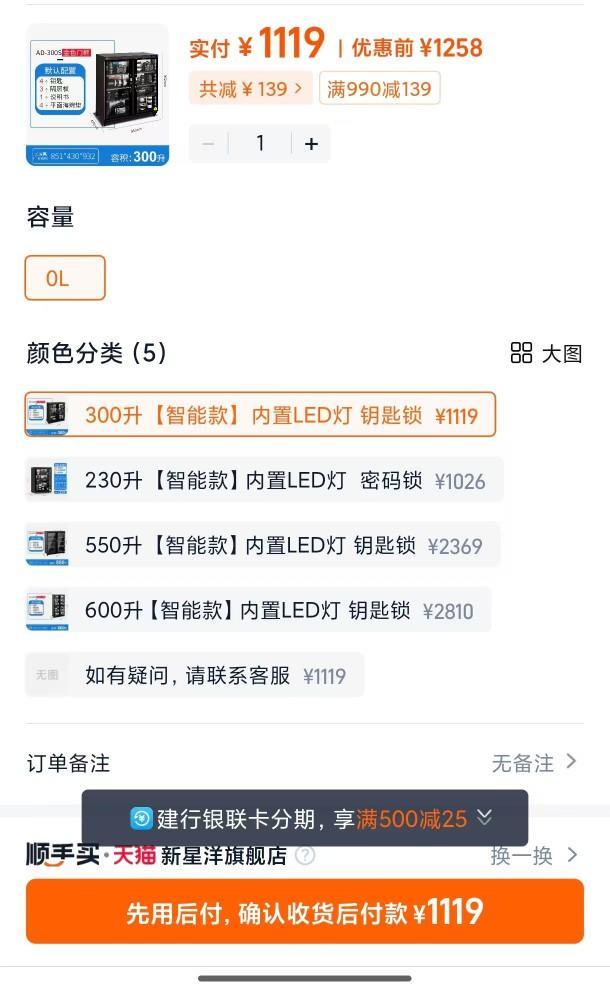Screen dimensions: 610x991
Task: Expand the 建行银联卡分期 promotion banner
Action: coord(305,819)
